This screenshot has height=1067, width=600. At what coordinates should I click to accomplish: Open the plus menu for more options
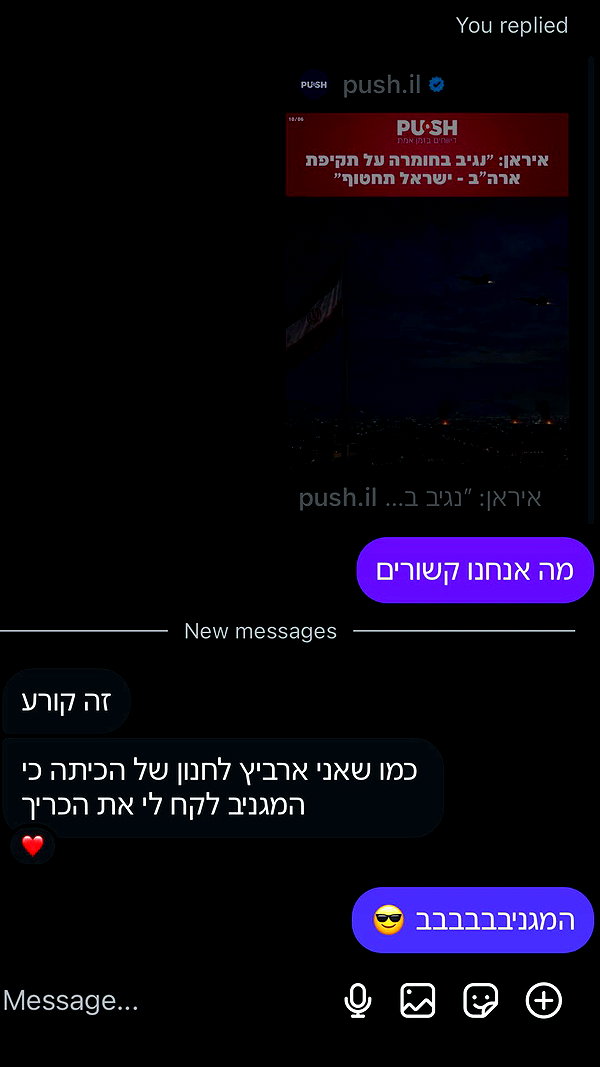pos(544,1000)
